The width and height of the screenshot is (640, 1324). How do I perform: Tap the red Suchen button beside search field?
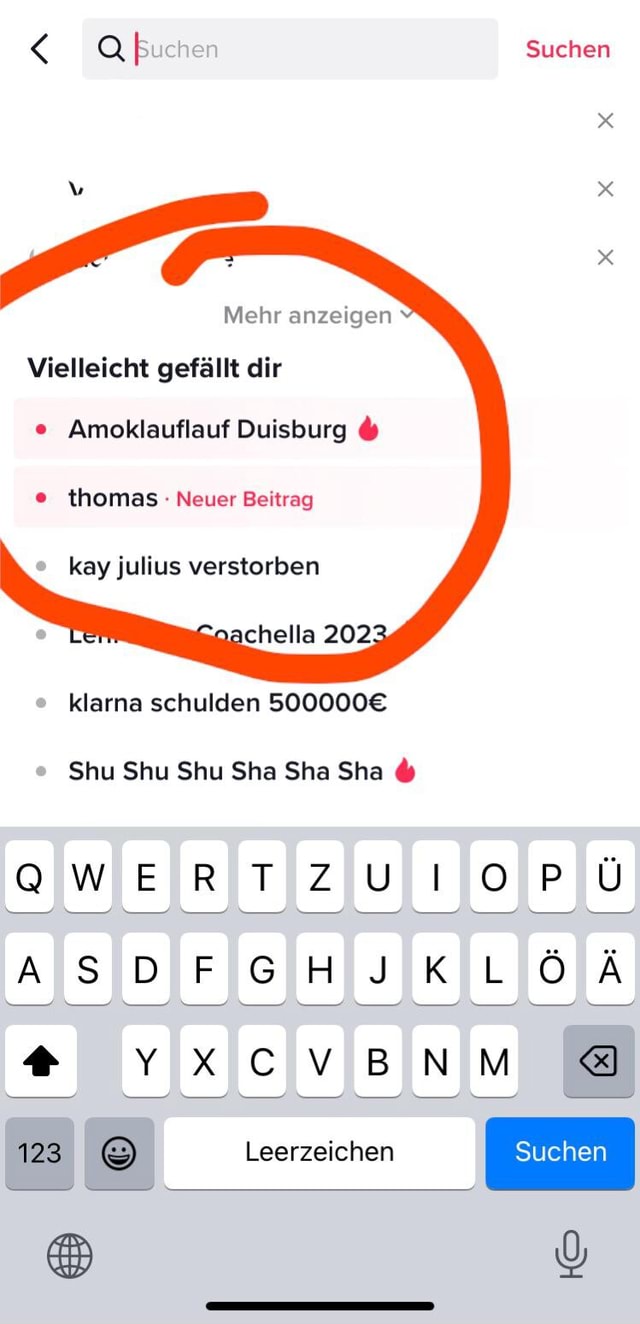coord(567,49)
